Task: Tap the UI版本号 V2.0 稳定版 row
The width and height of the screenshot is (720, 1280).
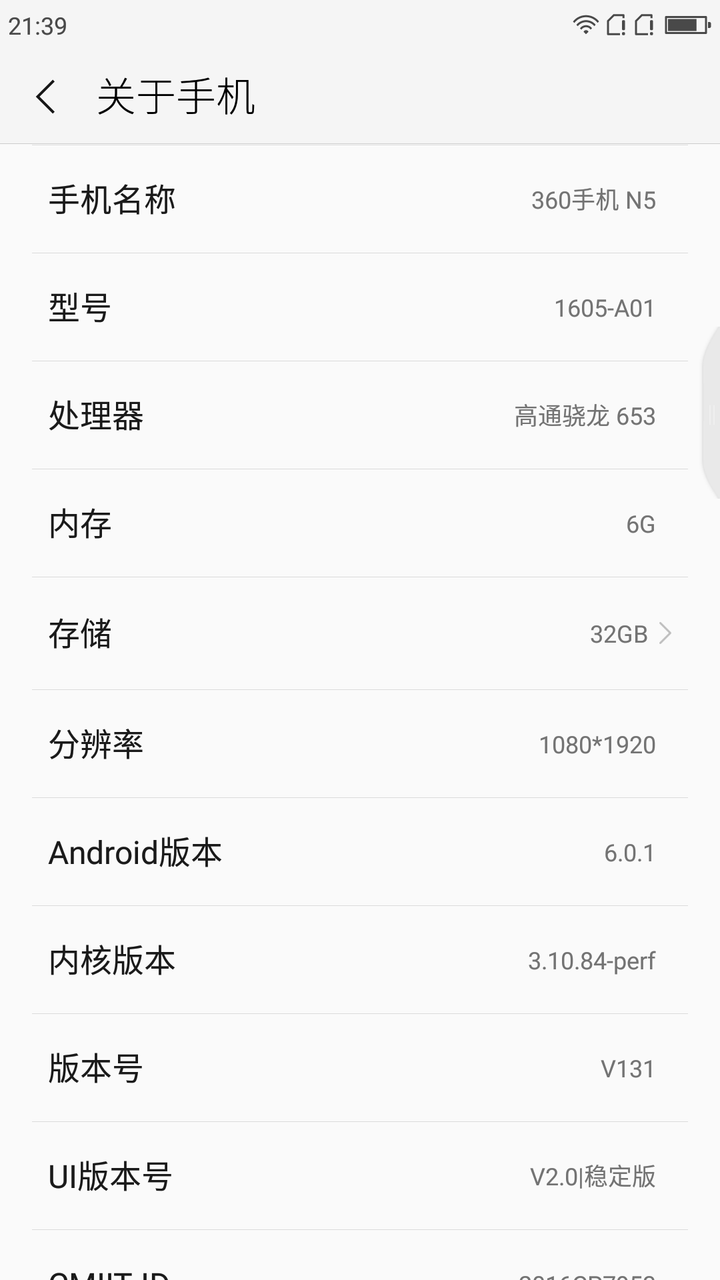Action: click(360, 1177)
